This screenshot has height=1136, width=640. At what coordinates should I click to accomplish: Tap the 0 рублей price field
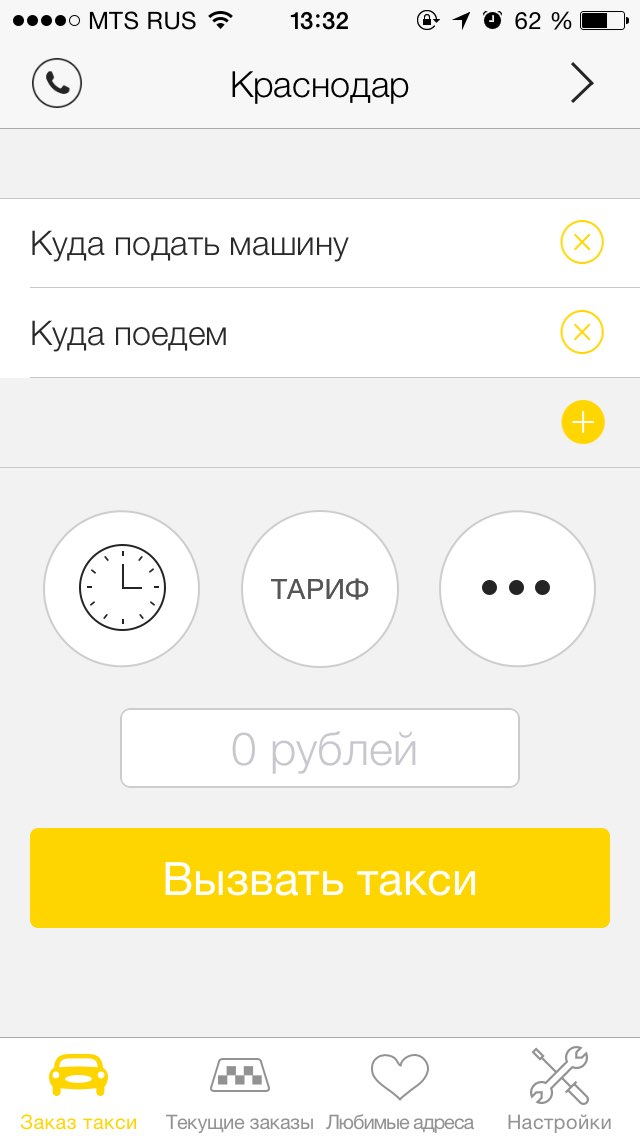pyautogui.click(x=320, y=748)
